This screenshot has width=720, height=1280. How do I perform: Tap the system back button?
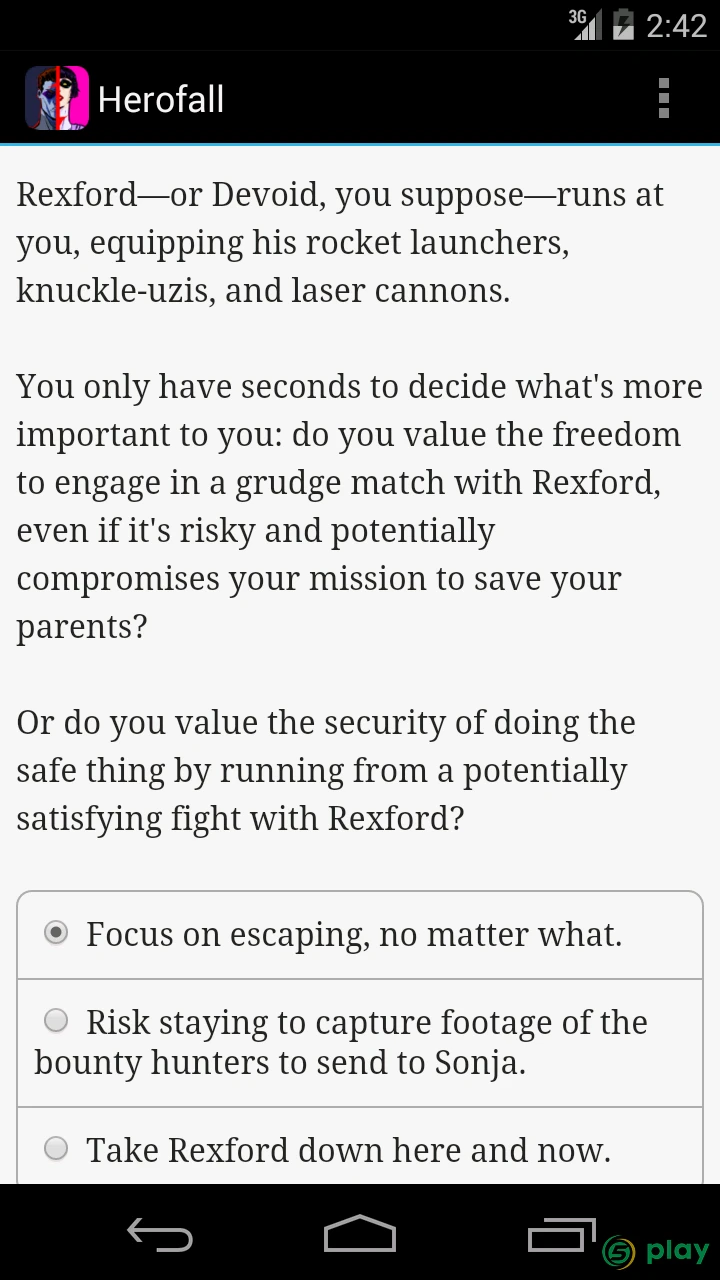point(160,1234)
